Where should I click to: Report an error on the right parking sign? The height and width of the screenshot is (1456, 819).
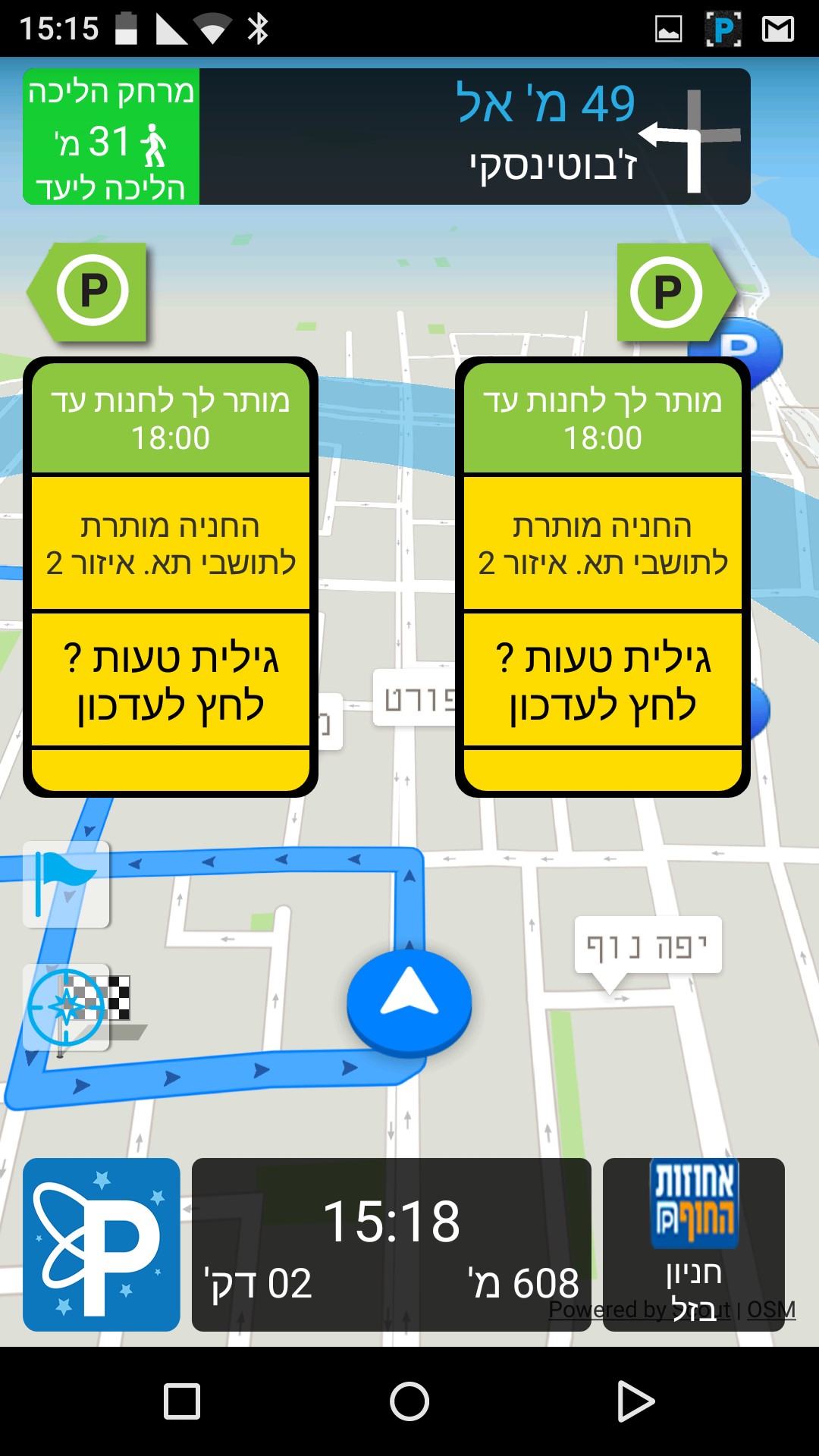[x=603, y=680]
